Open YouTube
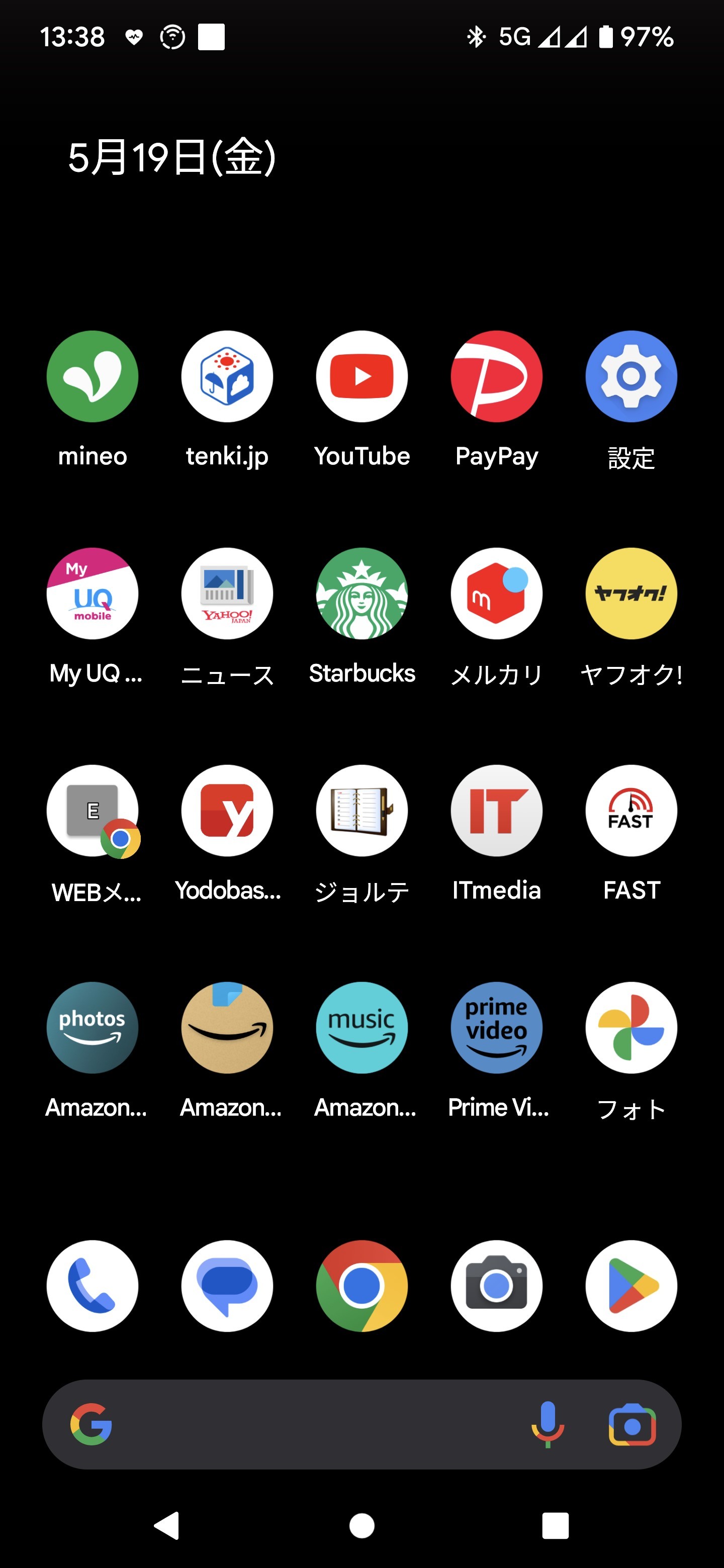The width and height of the screenshot is (724, 1568). (x=361, y=377)
